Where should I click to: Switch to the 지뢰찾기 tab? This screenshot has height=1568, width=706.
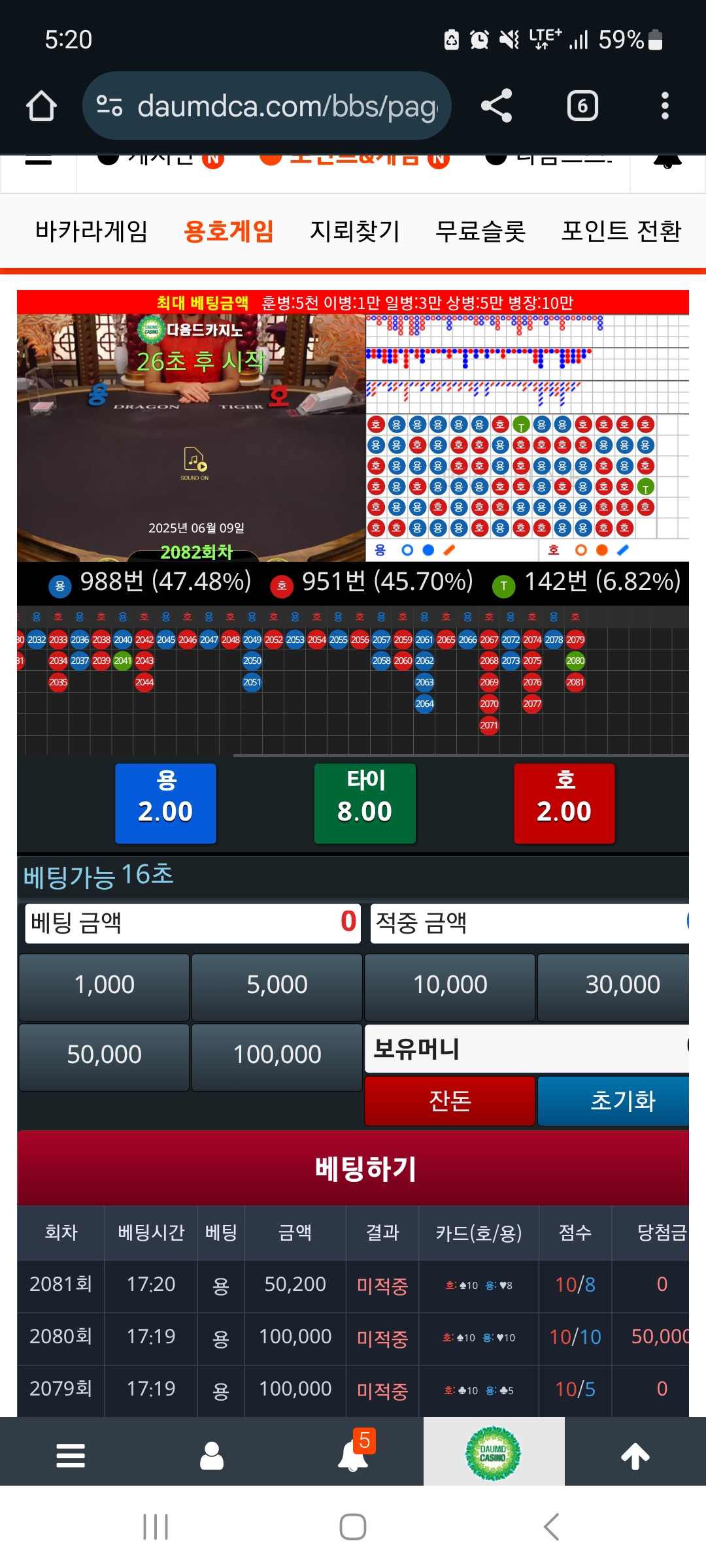click(x=354, y=231)
